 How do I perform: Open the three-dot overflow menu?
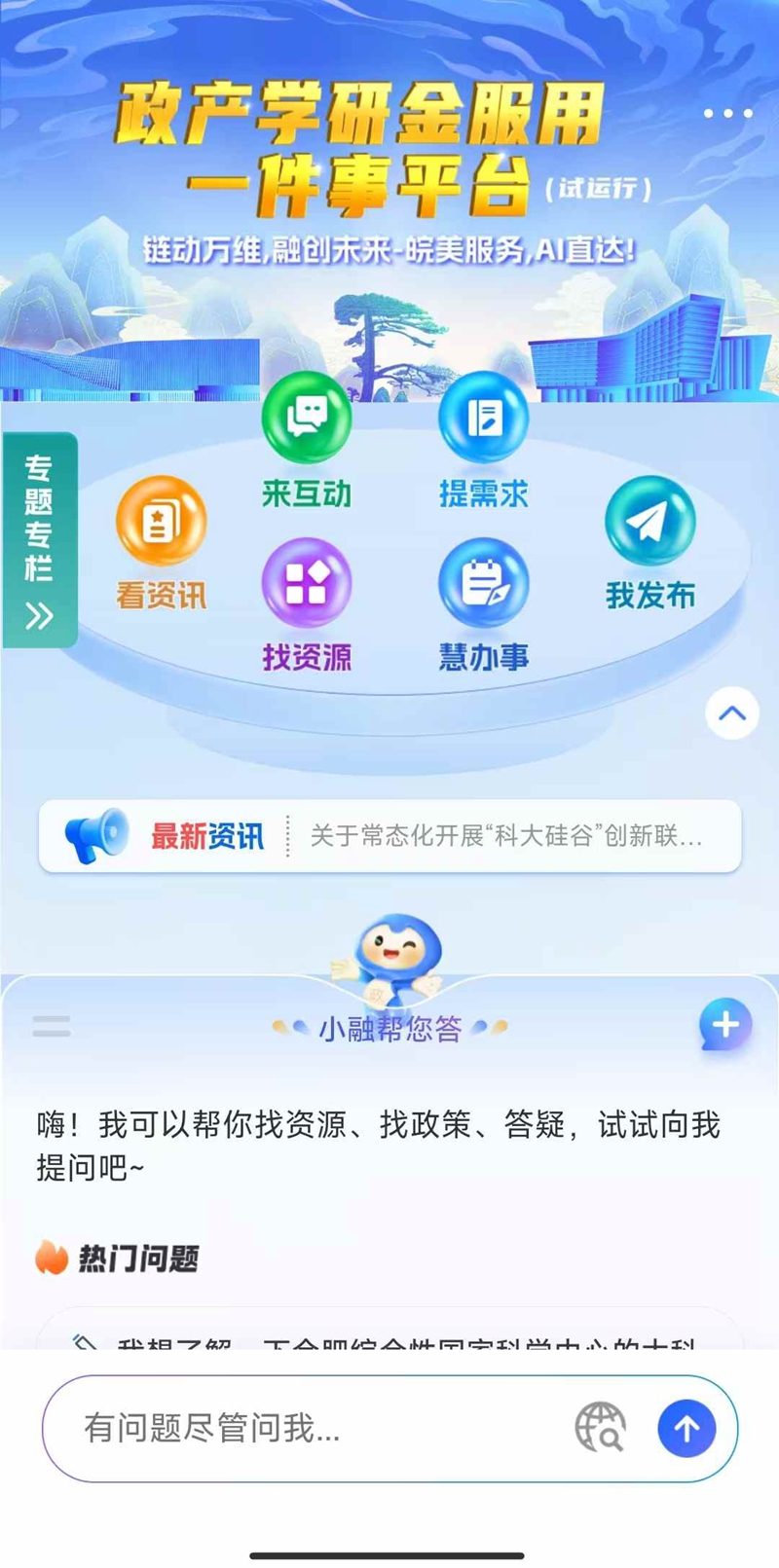click(727, 114)
